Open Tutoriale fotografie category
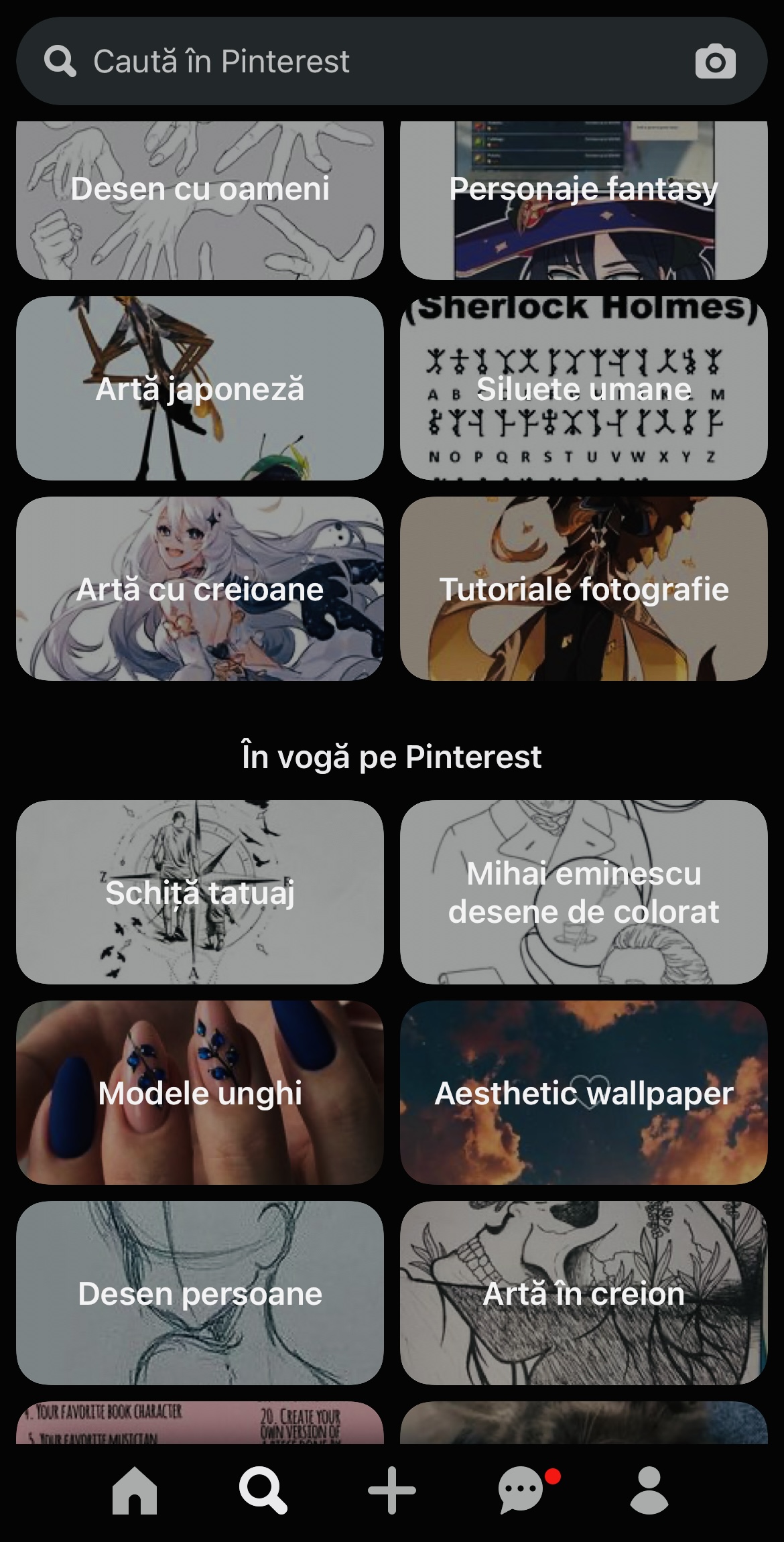The width and height of the screenshot is (784, 1542). [x=584, y=588]
